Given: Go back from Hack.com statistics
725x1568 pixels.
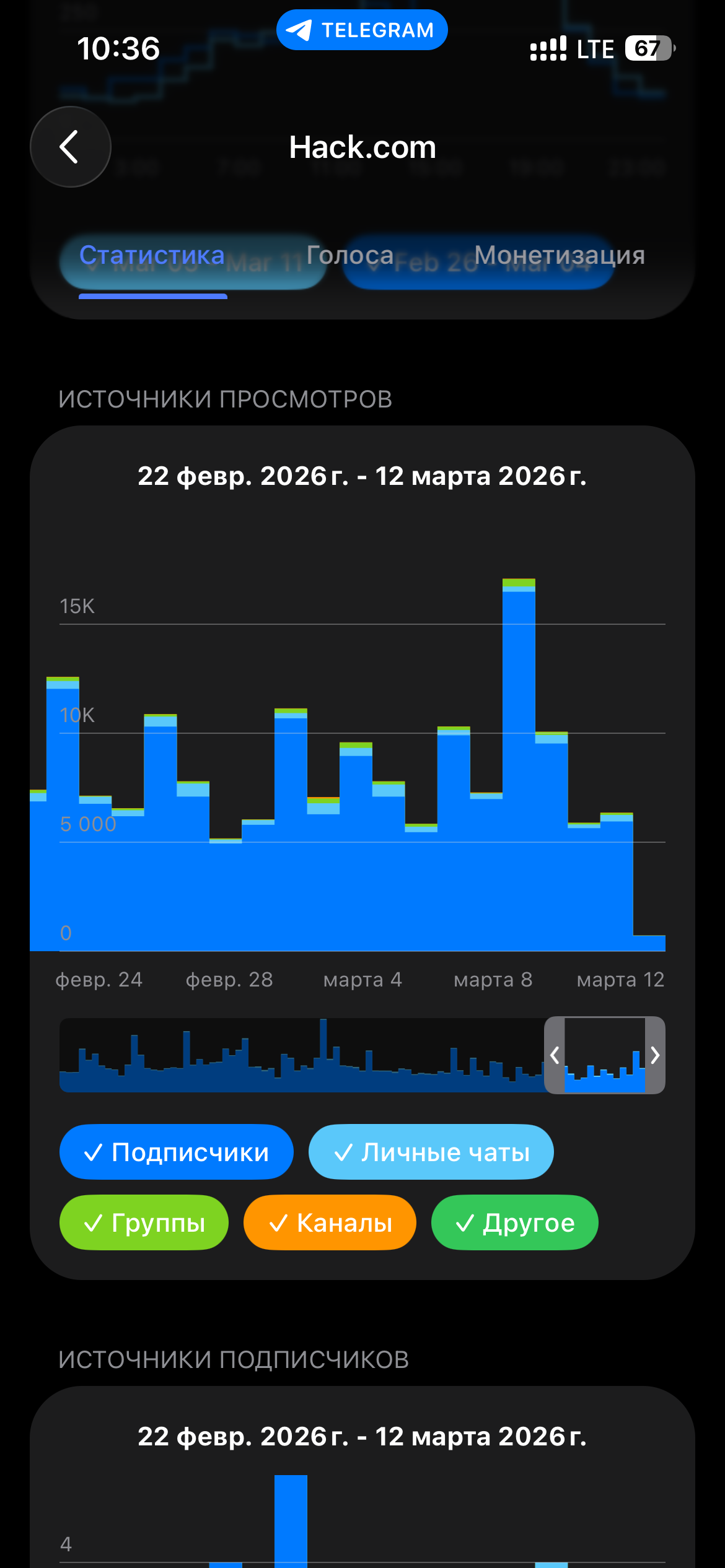Looking at the screenshot, I should coord(71,147).
